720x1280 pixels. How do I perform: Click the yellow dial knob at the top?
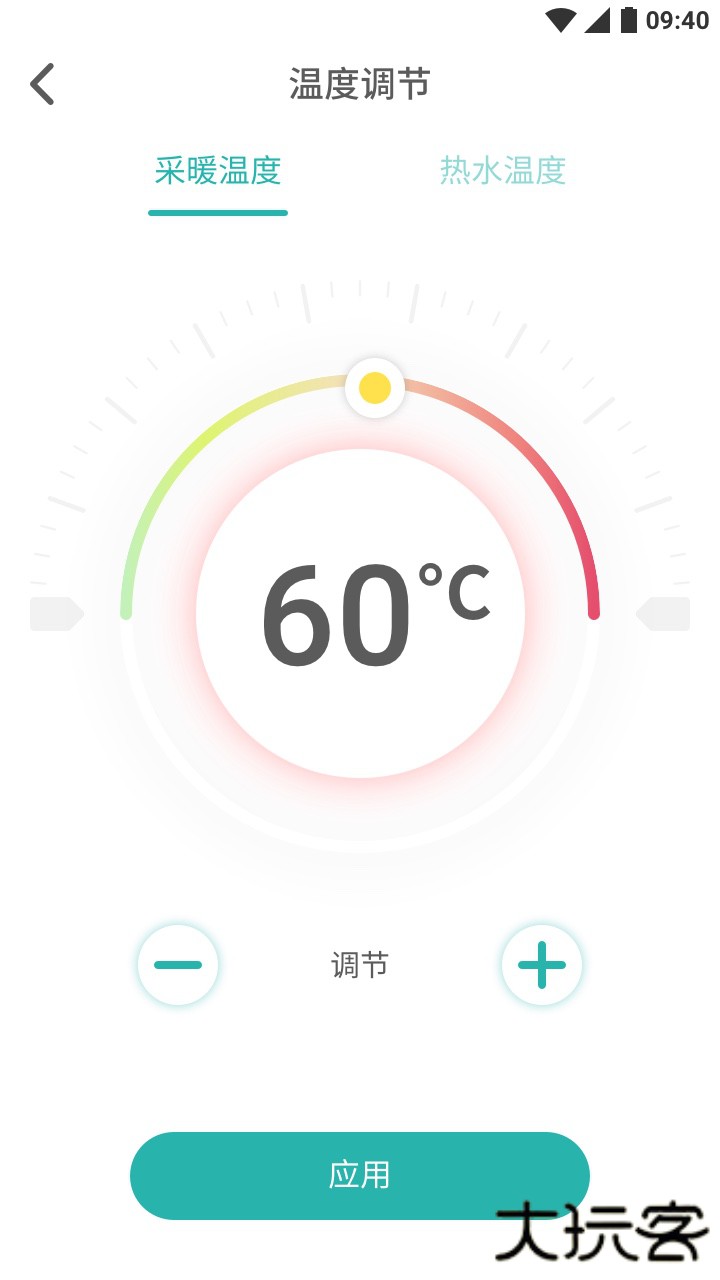[x=375, y=388]
